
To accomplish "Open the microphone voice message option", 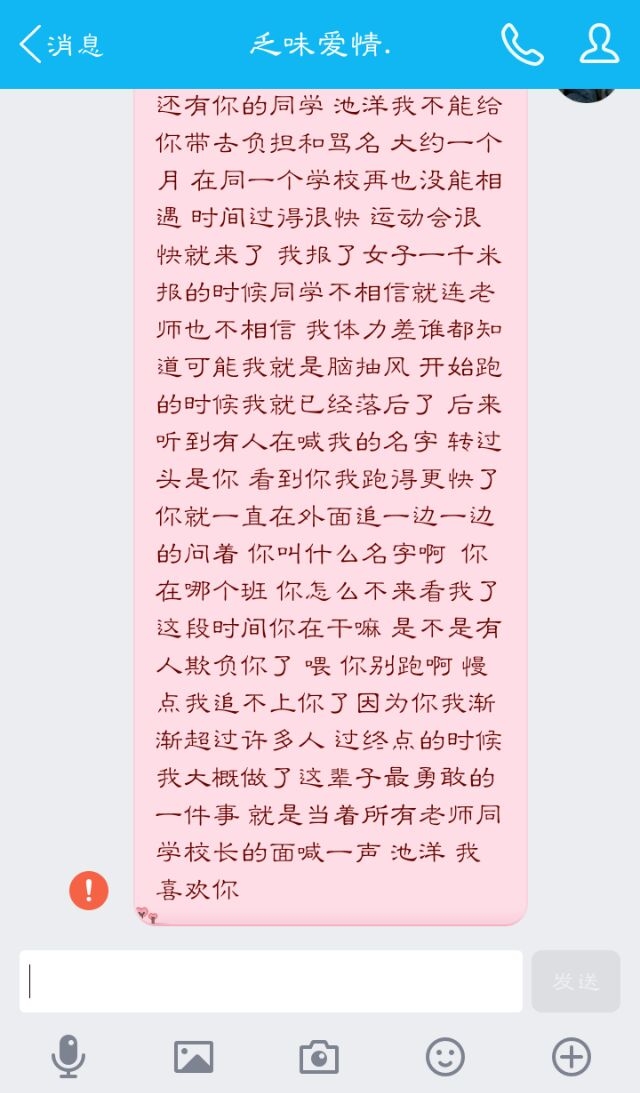I will pos(68,1057).
